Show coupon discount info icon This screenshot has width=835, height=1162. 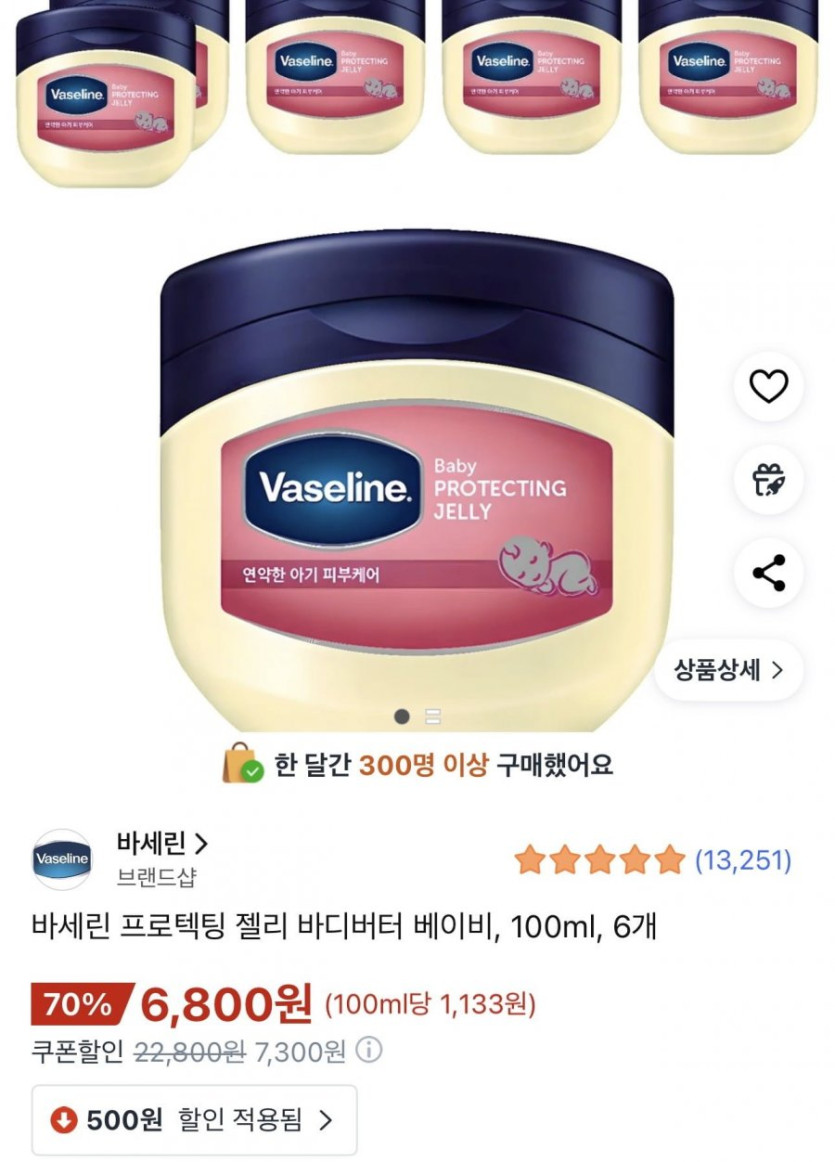[x=369, y=1051]
